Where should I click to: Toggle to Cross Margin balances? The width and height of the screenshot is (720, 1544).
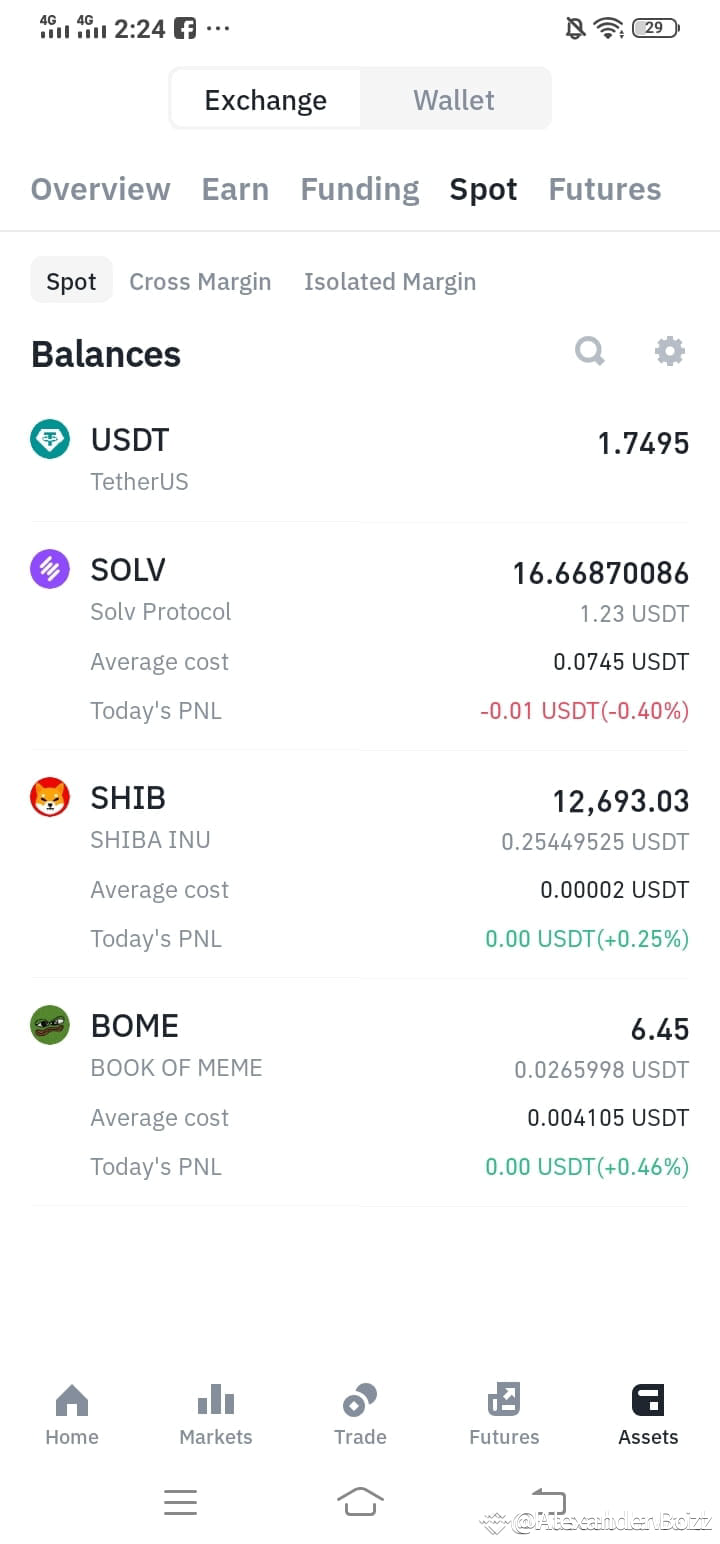coord(200,281)
